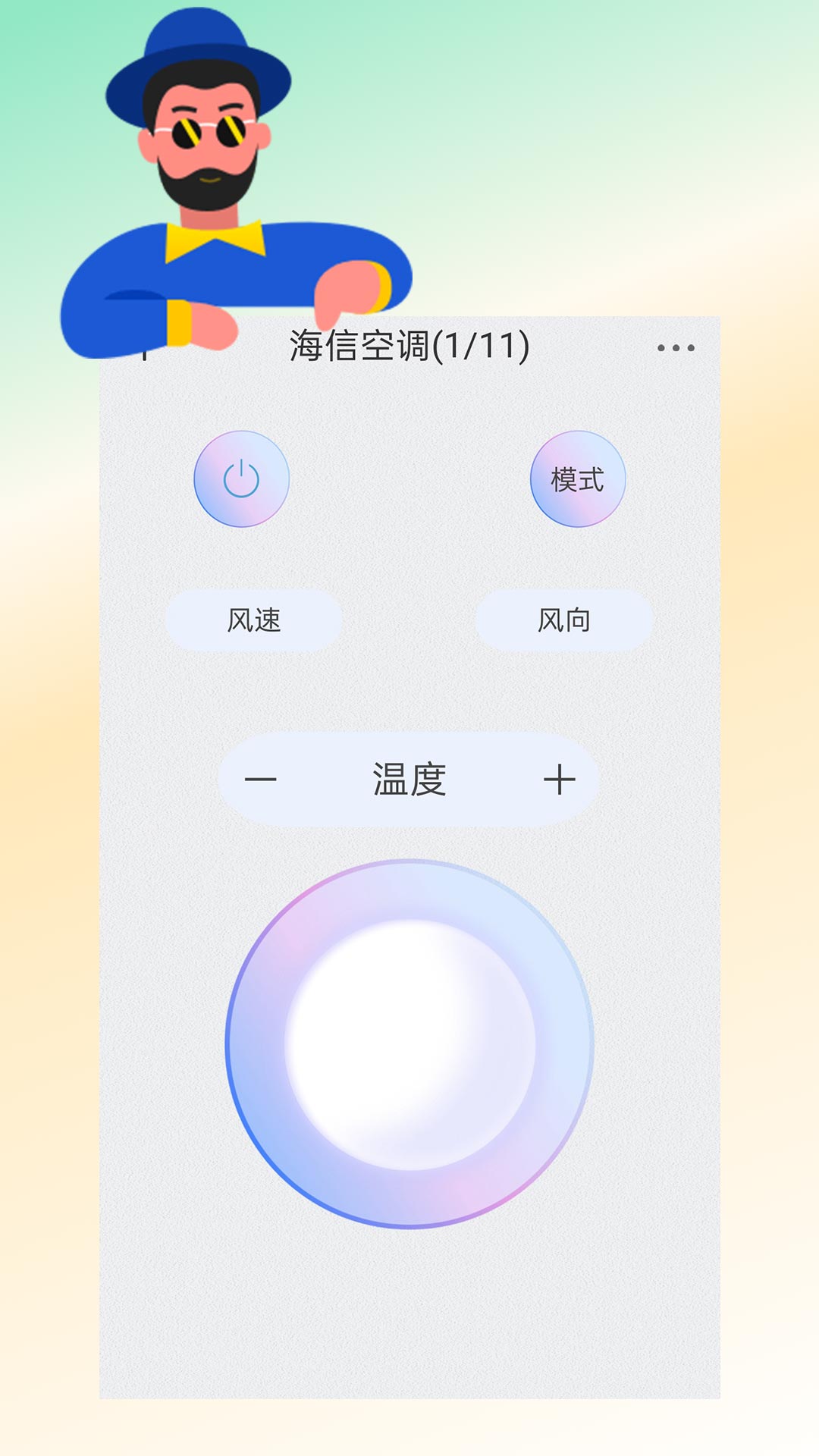This screenshot has height=1456, width=819.
Task: Cycle the fan speed via 风速
Action: [255, 620]
